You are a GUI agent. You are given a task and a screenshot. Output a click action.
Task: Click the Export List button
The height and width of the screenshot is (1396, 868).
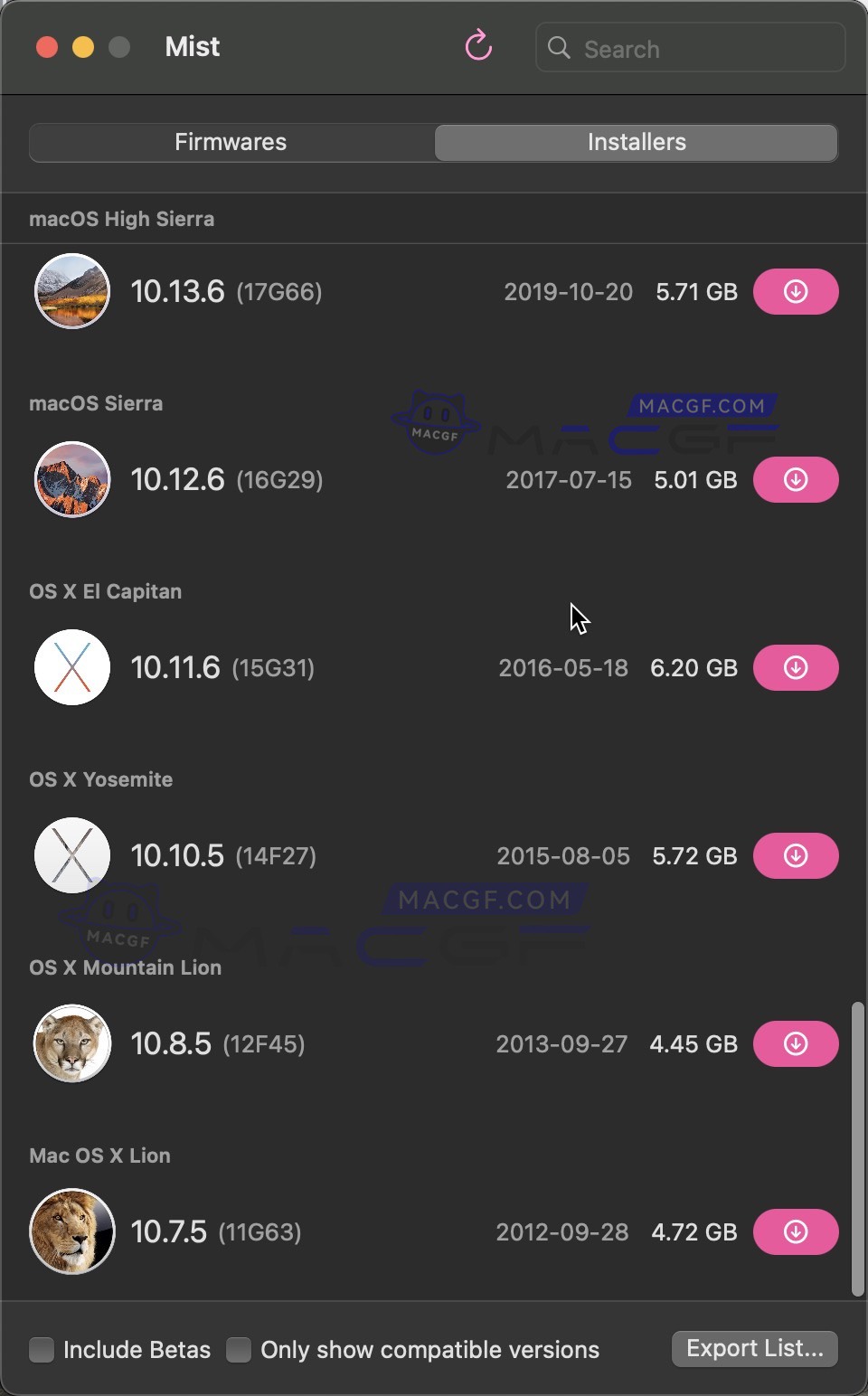[754, 1348]
